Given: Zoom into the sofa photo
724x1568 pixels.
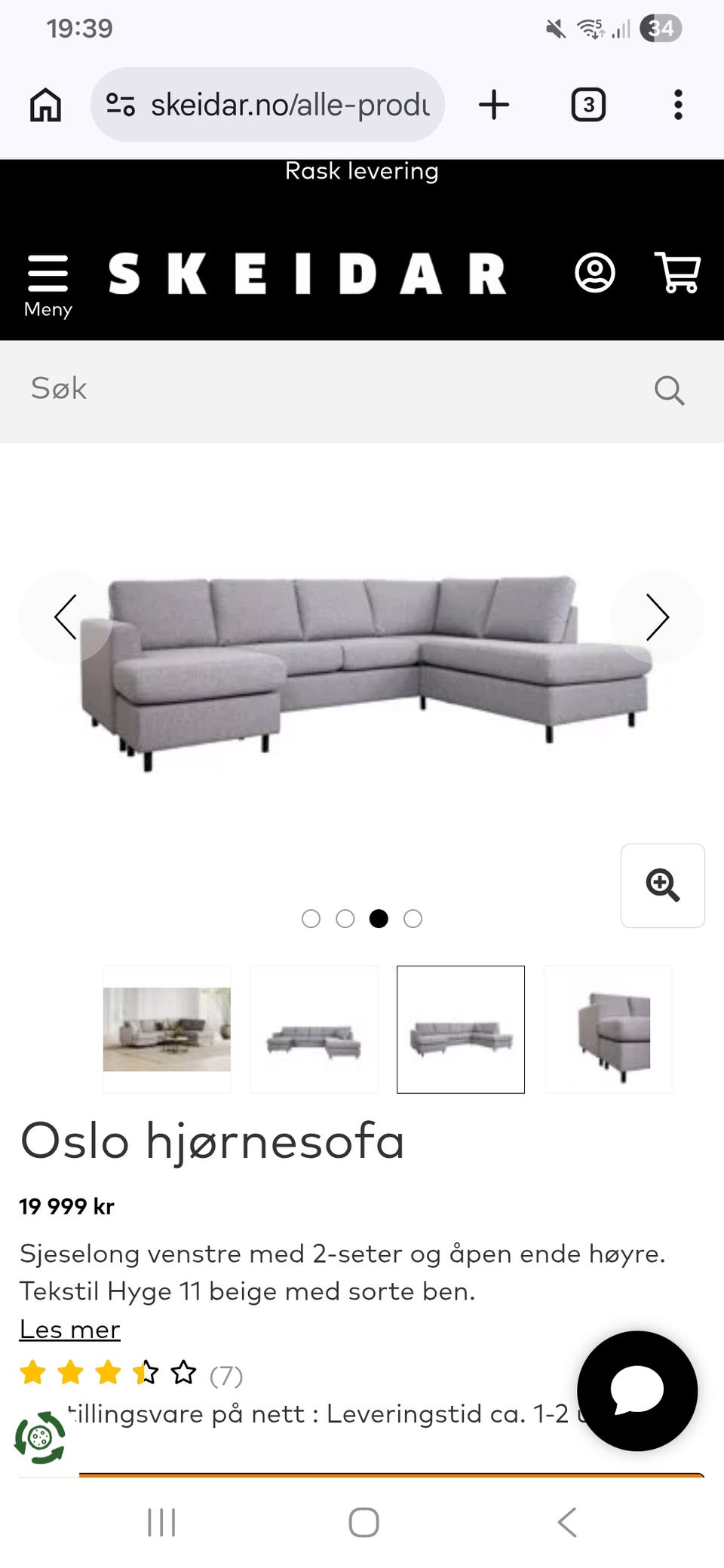Looking at the screenshot, I should (x=662, y=886).
